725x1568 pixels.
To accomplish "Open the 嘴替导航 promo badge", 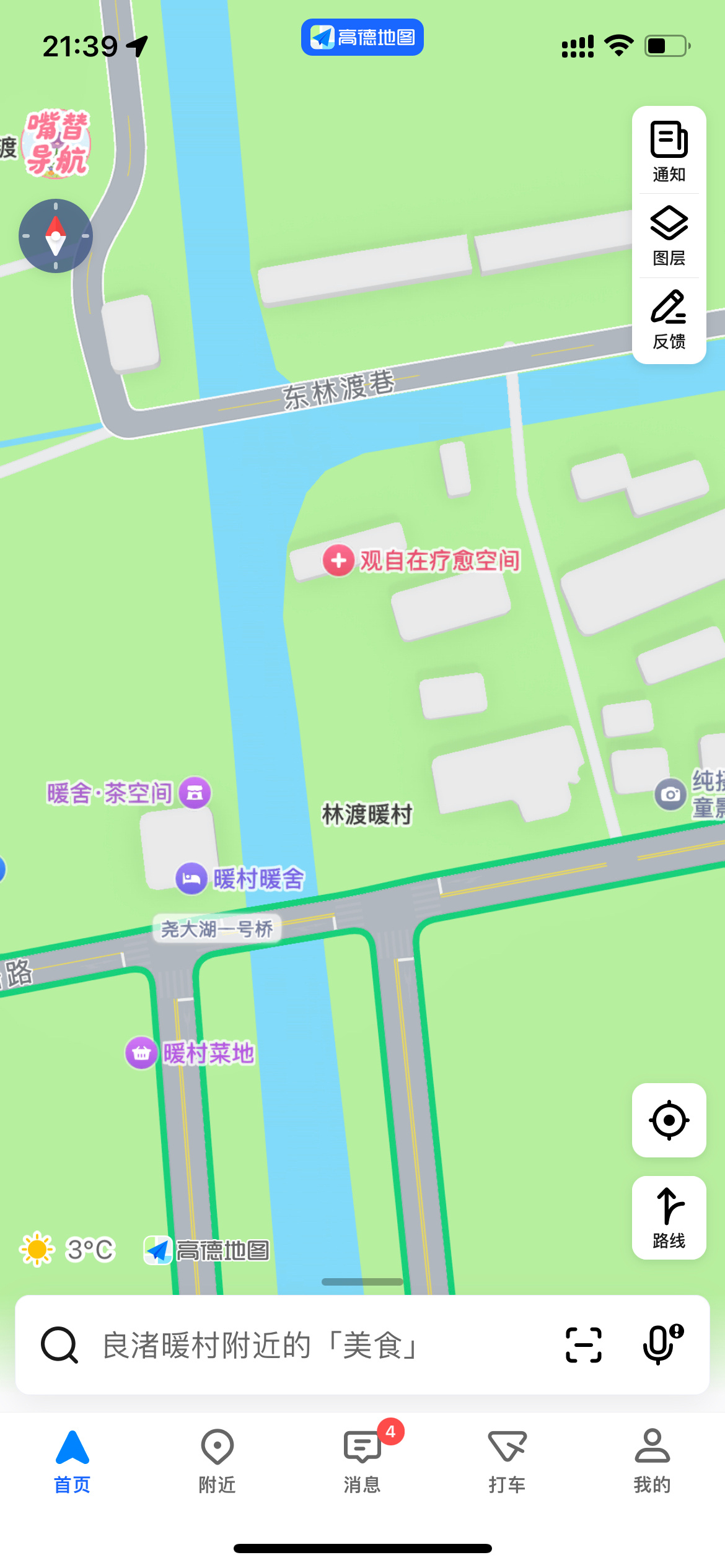I will click(x=56, y=144).
